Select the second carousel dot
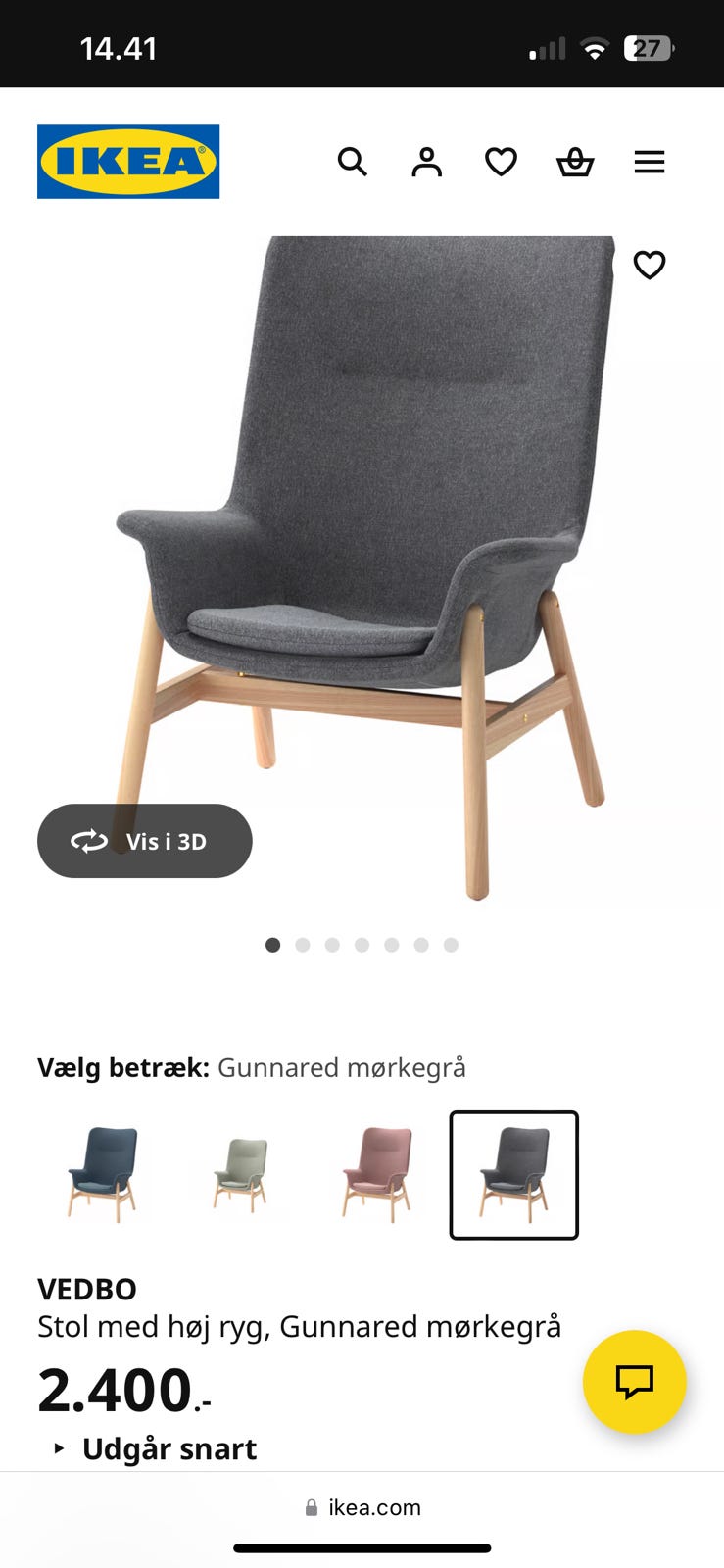 (303, 945)
